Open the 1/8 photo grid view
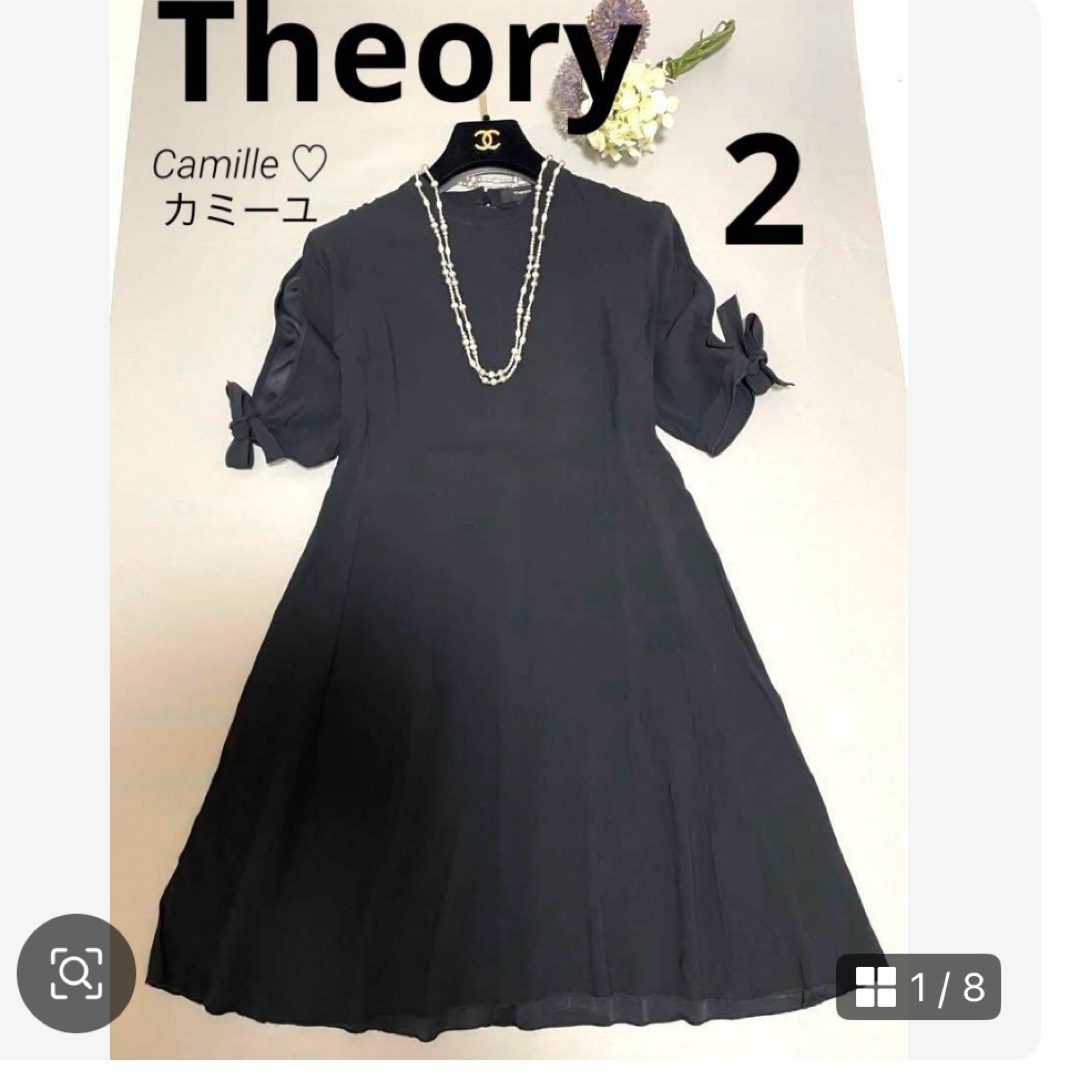This screenshot has height=1080, width=1080. point(918,986)
